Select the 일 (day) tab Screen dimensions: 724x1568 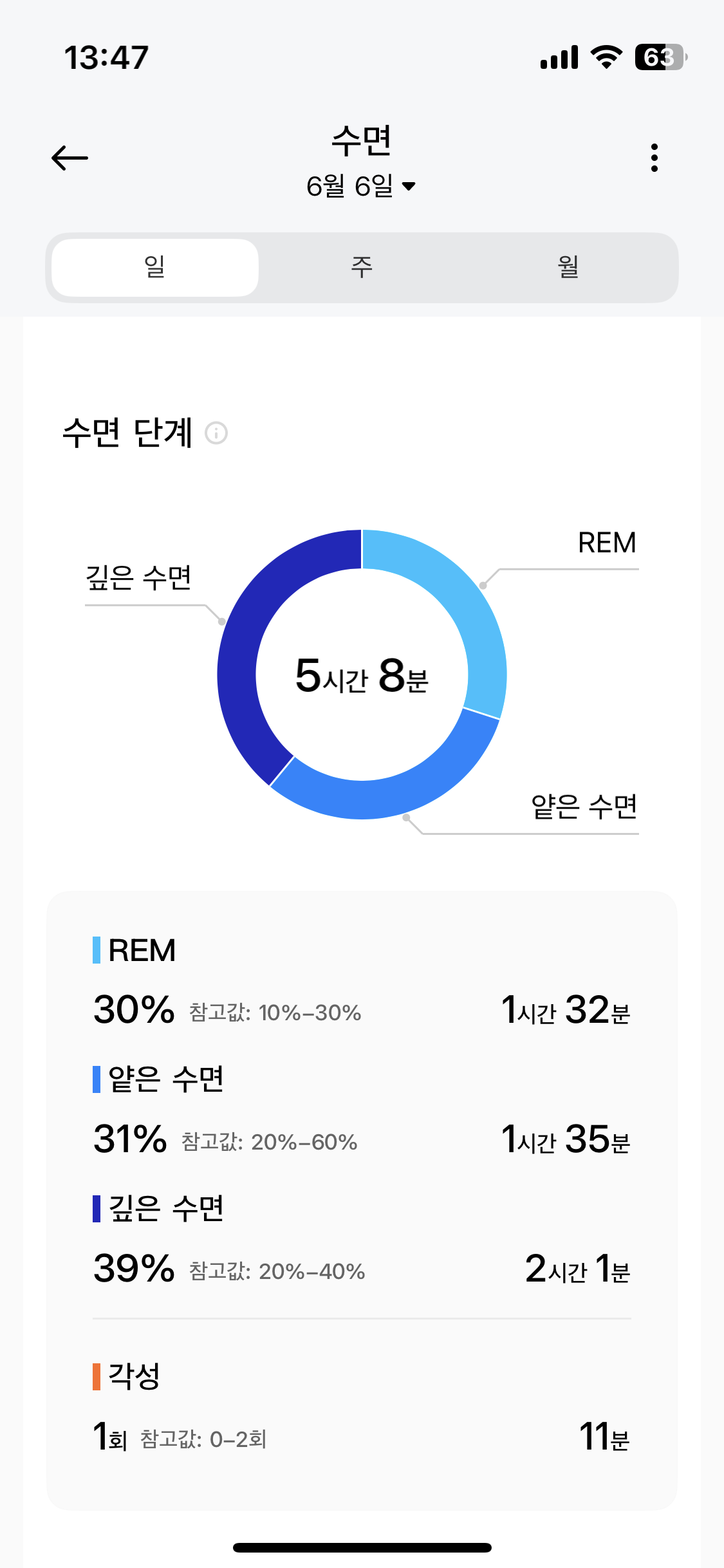(155, 267)
